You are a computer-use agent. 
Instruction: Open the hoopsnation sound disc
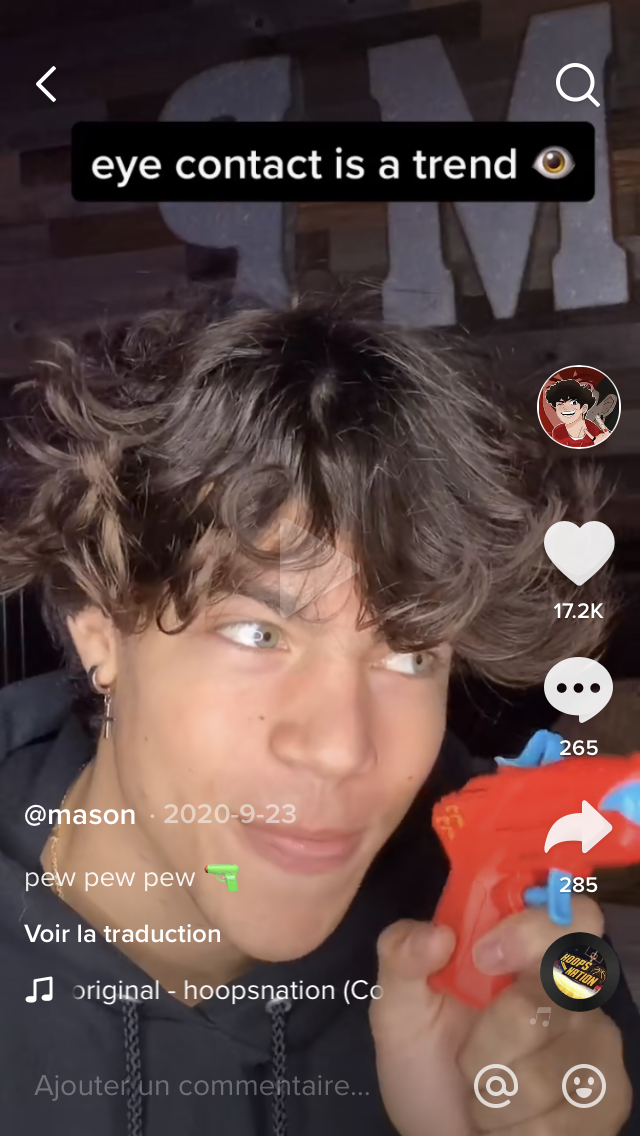click(x=580, y=972)
